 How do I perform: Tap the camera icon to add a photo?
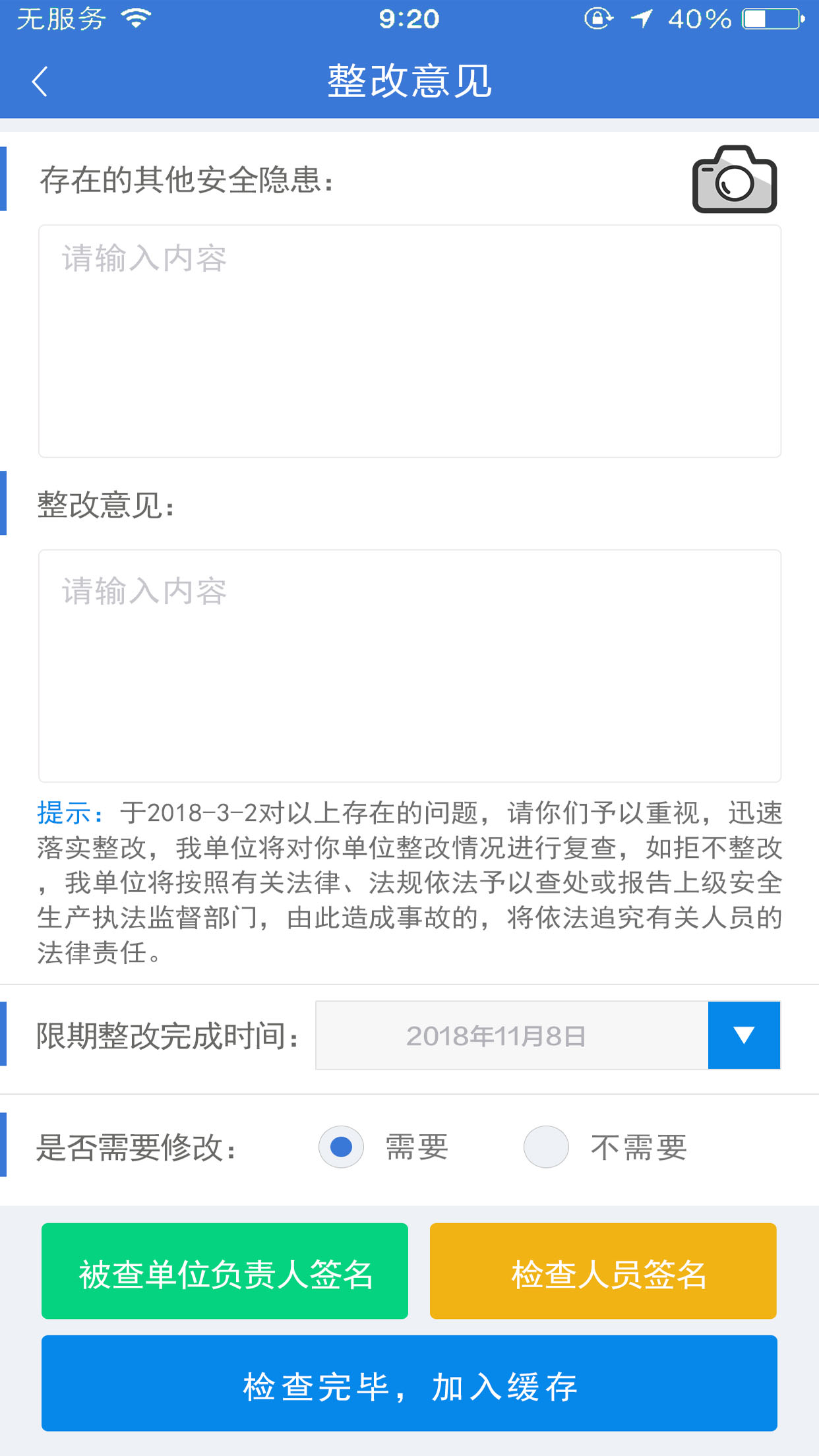click(734, 179)
